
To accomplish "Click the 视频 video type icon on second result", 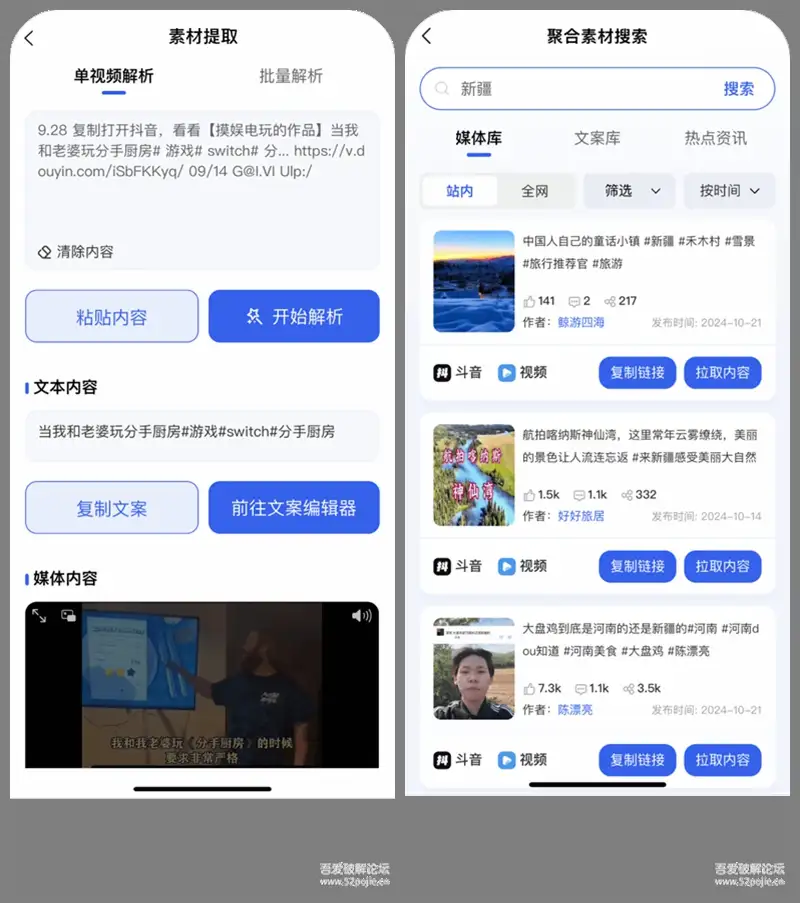I will pos(507,566).
